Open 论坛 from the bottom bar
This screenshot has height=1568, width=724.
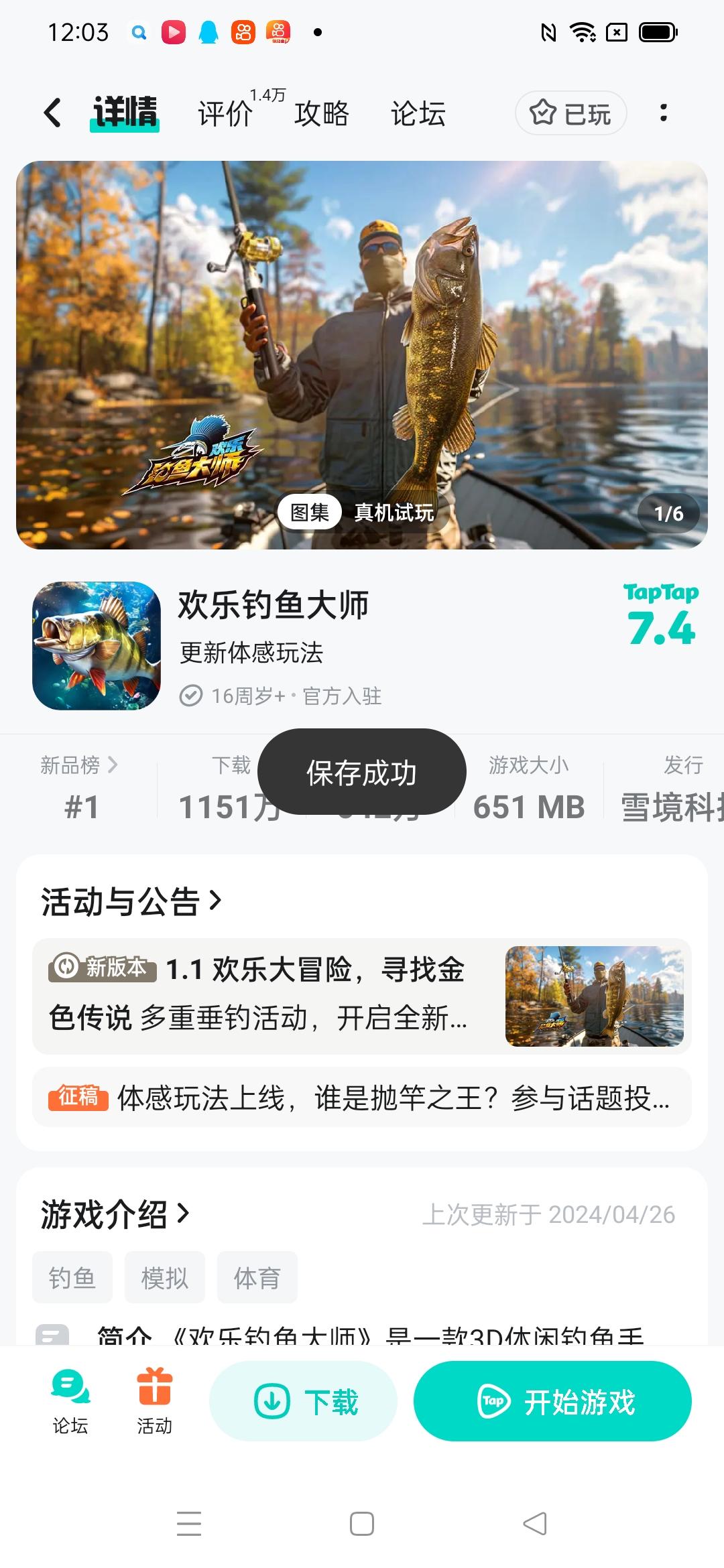[x=70, y=1400]
